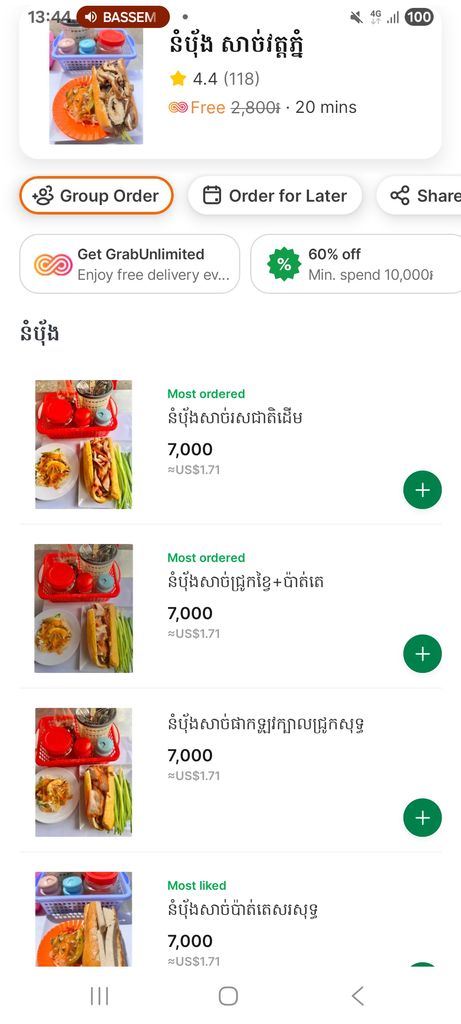Open the នំបុ័ងសាច់រសជាតិដើម item photo
This screenshot has height=1024, width=461.
[x=84, y=444]
